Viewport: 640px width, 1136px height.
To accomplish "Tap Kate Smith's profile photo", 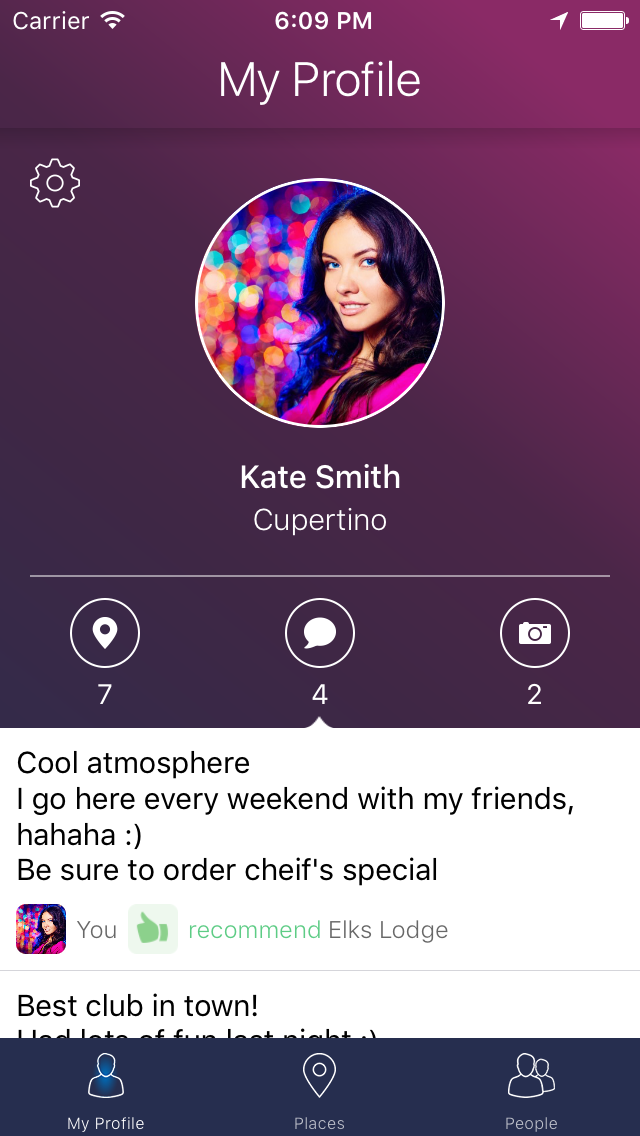I will (320, 303).
